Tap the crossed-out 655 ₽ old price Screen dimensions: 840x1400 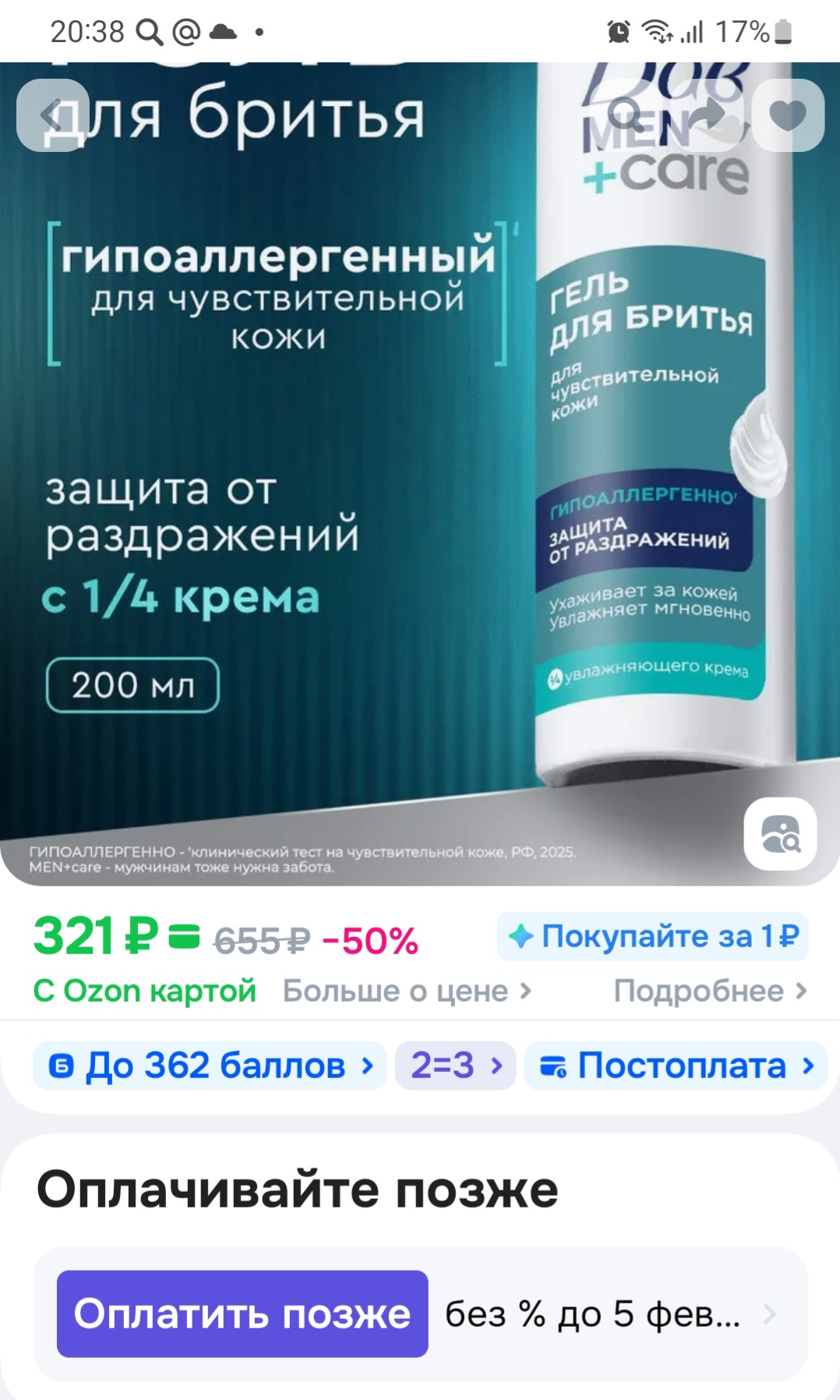(263, 939)
